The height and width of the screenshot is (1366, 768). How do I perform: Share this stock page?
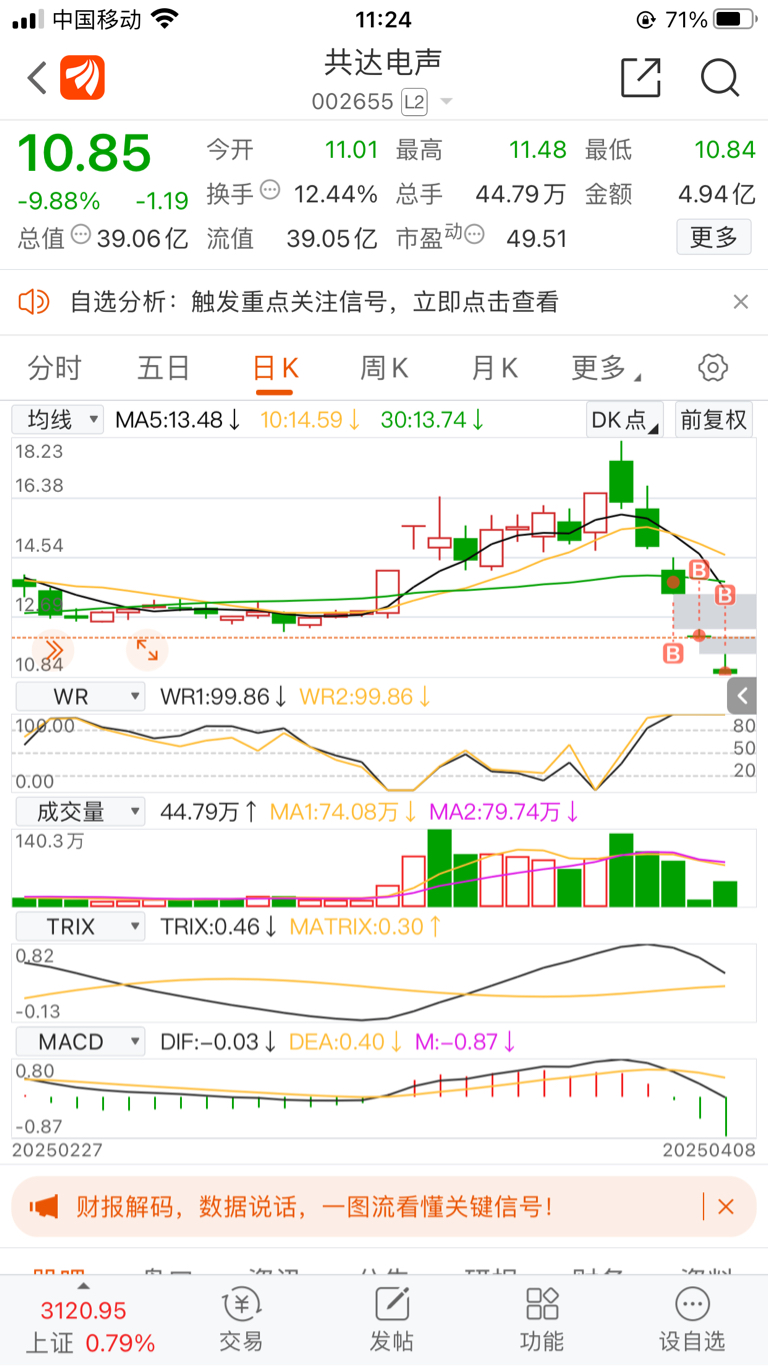coord(641,78)
